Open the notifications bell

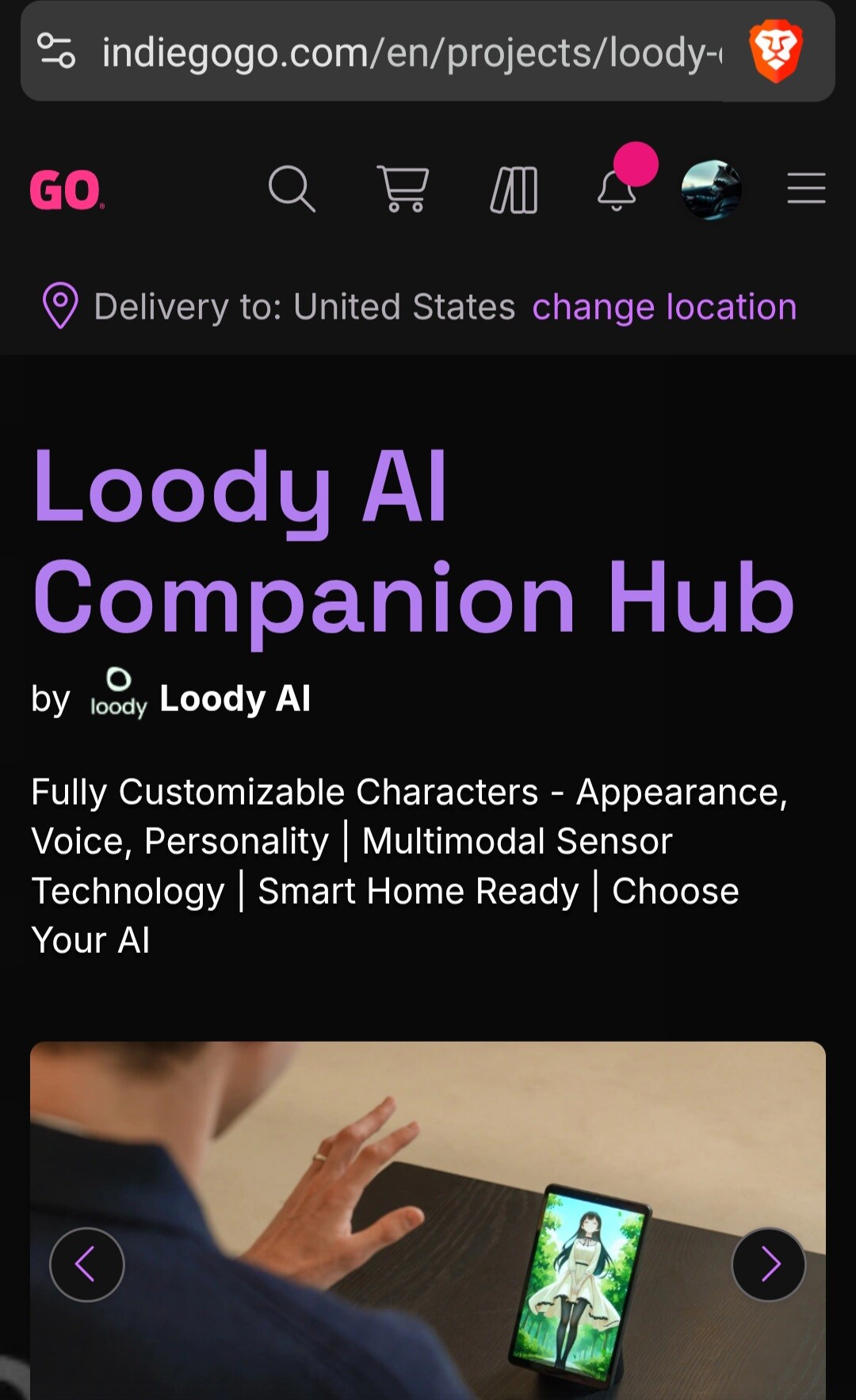pyautogui.click(x=617, y=190)
